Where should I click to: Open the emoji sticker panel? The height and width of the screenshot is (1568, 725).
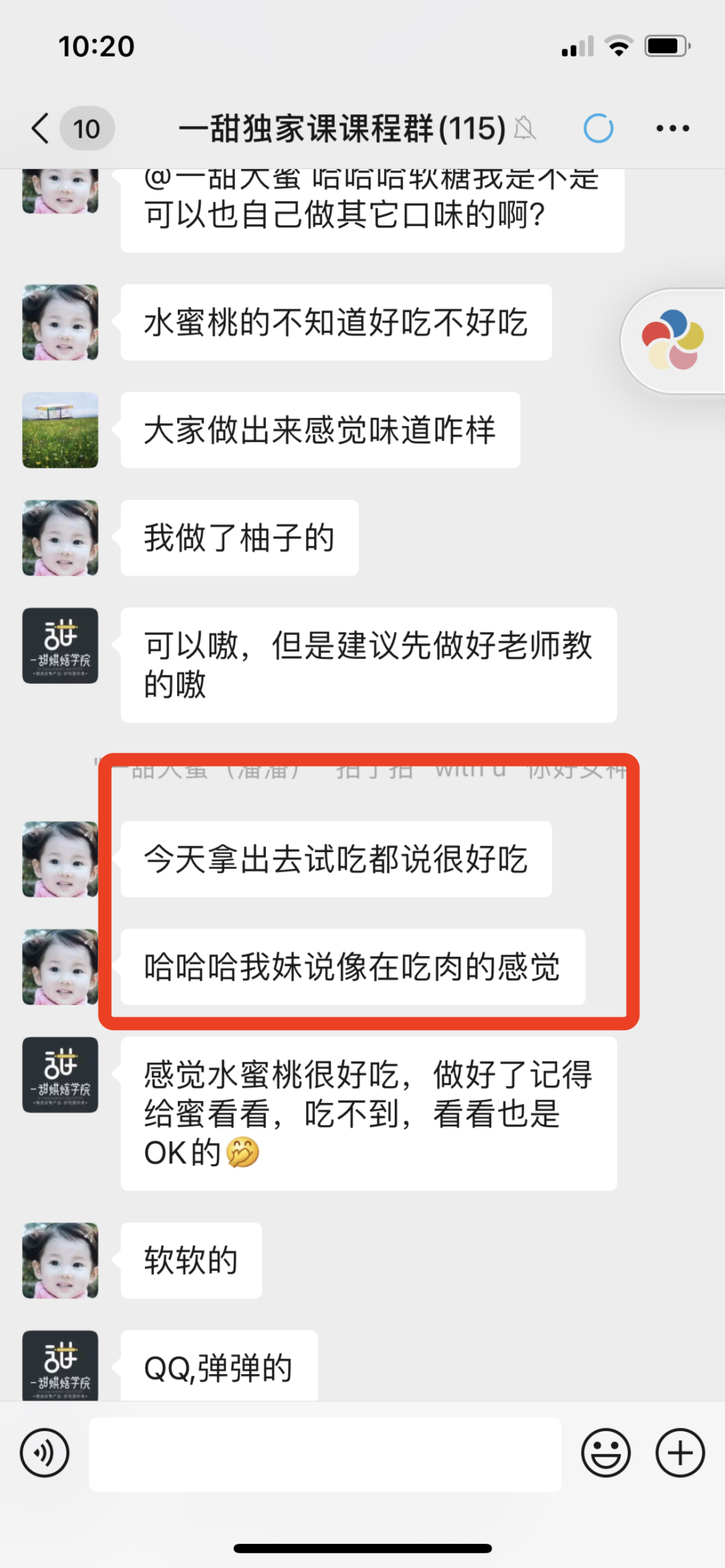(x=606, y=1453)
